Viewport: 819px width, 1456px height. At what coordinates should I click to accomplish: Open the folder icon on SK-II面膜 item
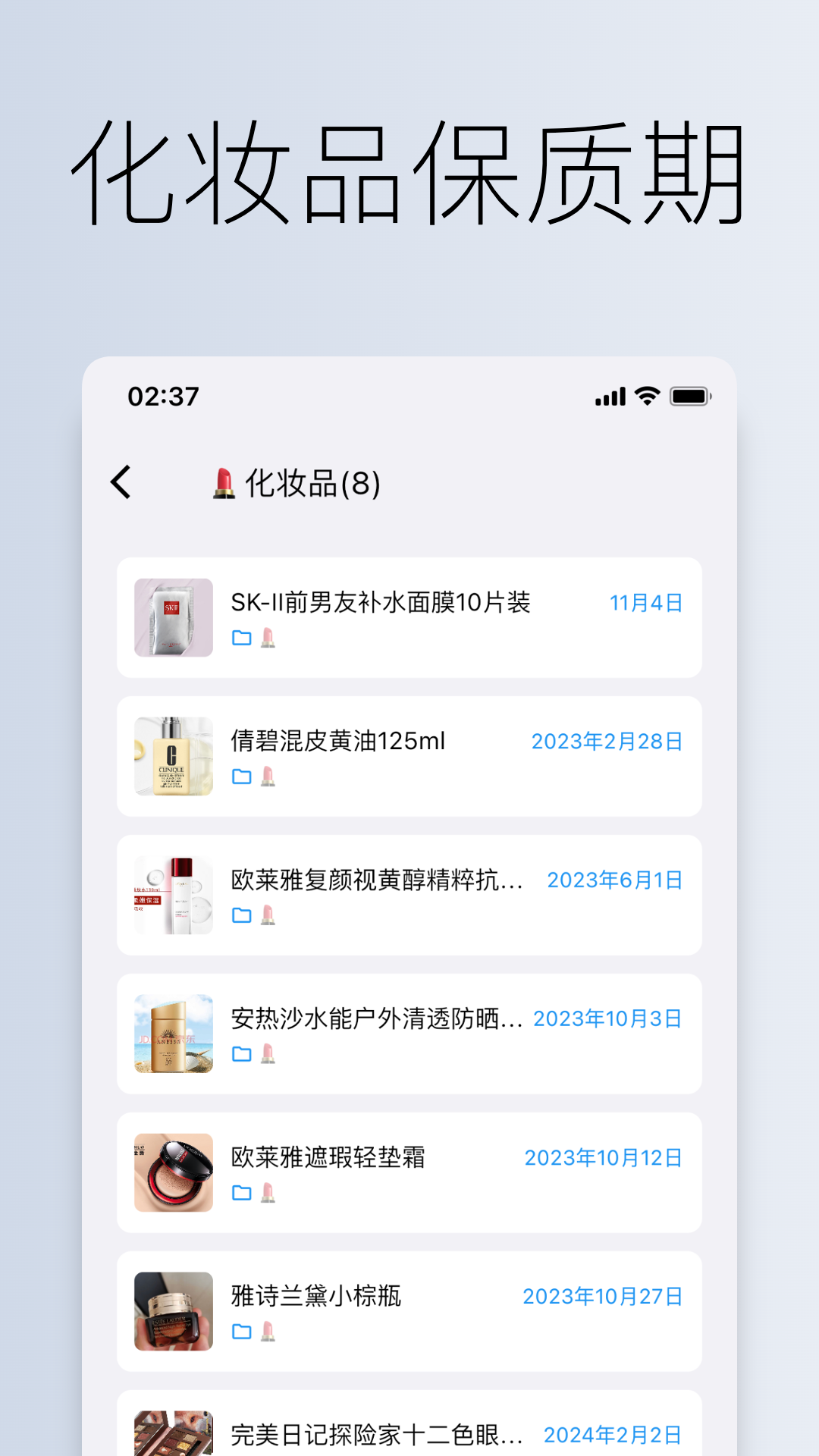(242, 639)
